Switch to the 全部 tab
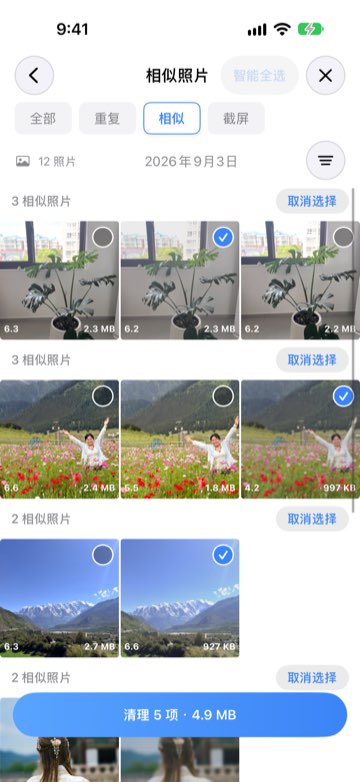The width and height of the screenshot is (360, 782). pos(43,119)
